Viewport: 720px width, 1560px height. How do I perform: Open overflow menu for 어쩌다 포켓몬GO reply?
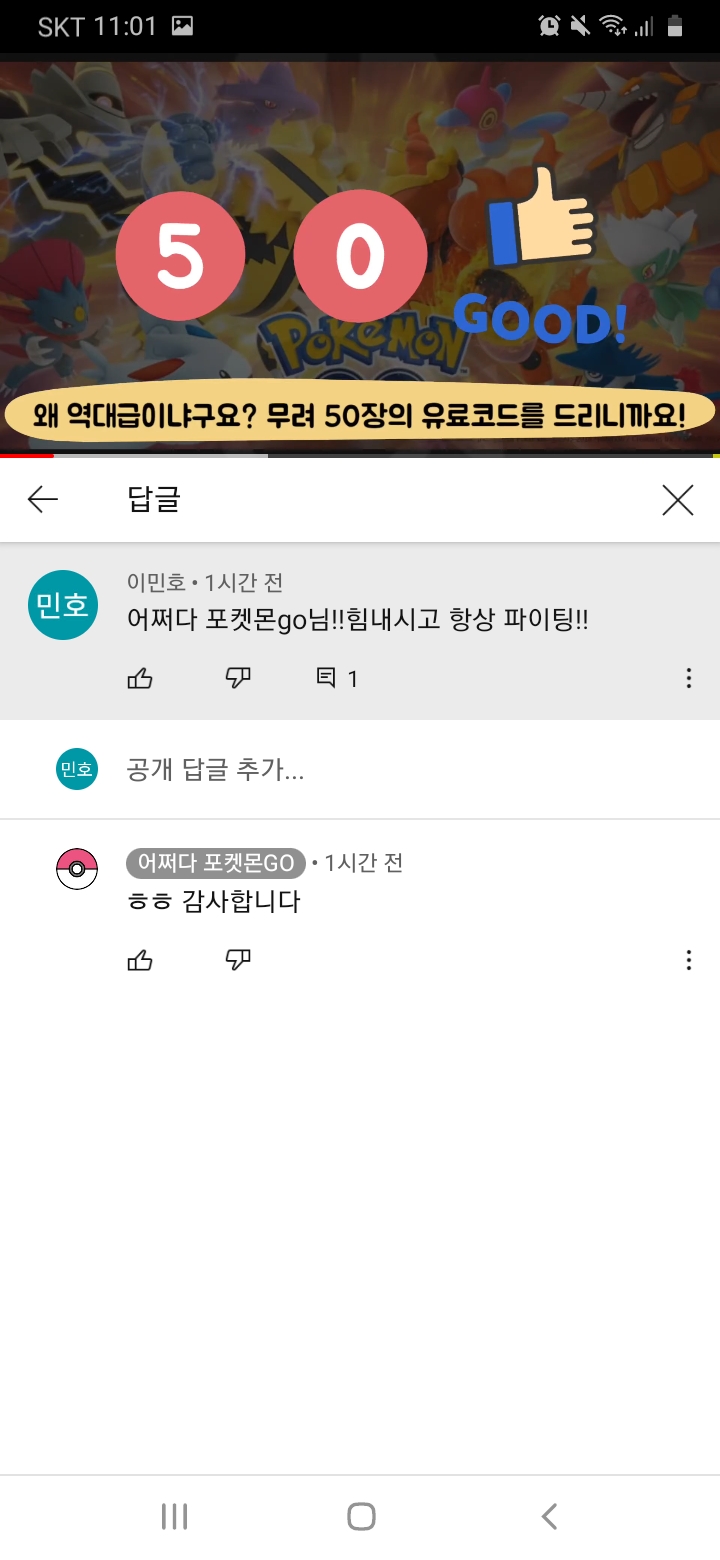pos(688,961)
